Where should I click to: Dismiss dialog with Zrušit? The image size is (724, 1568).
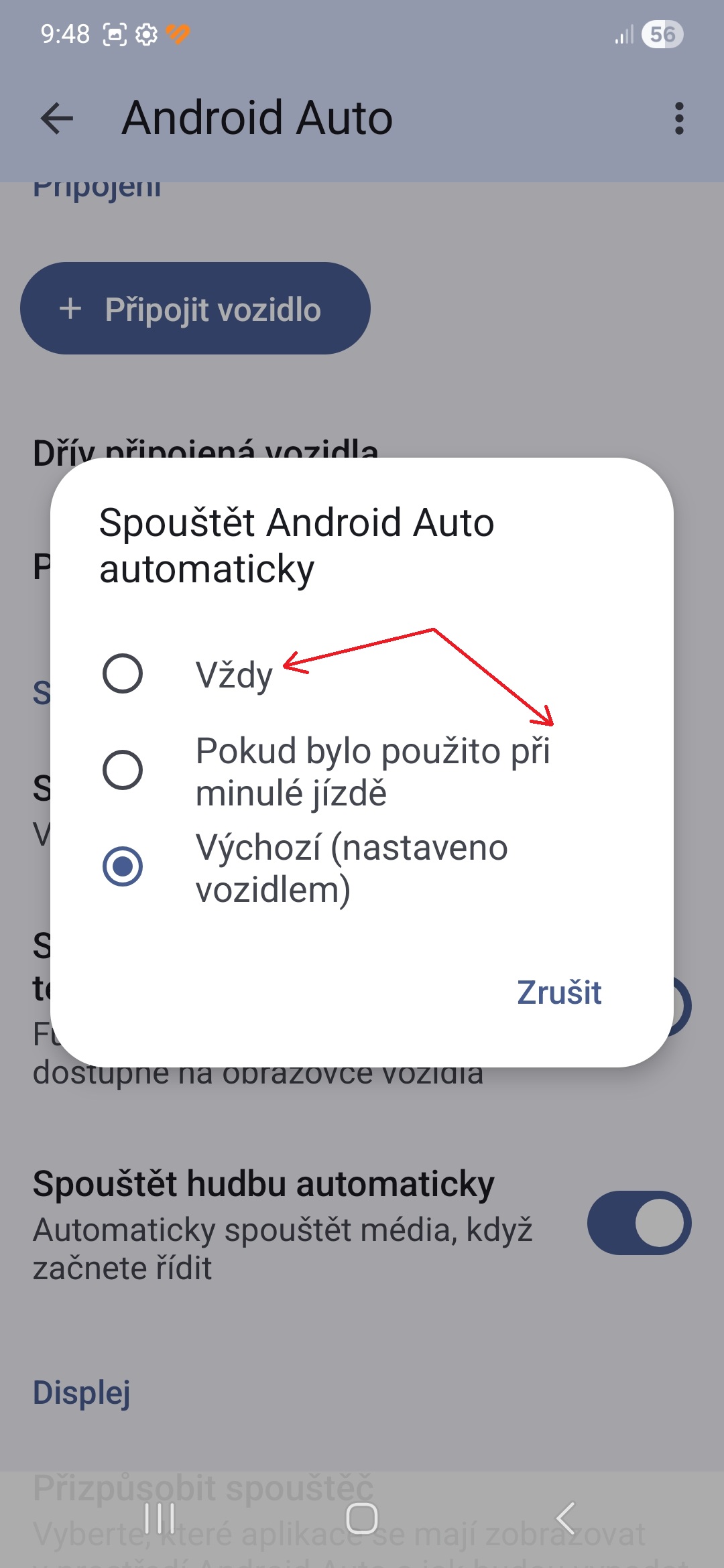558,992
